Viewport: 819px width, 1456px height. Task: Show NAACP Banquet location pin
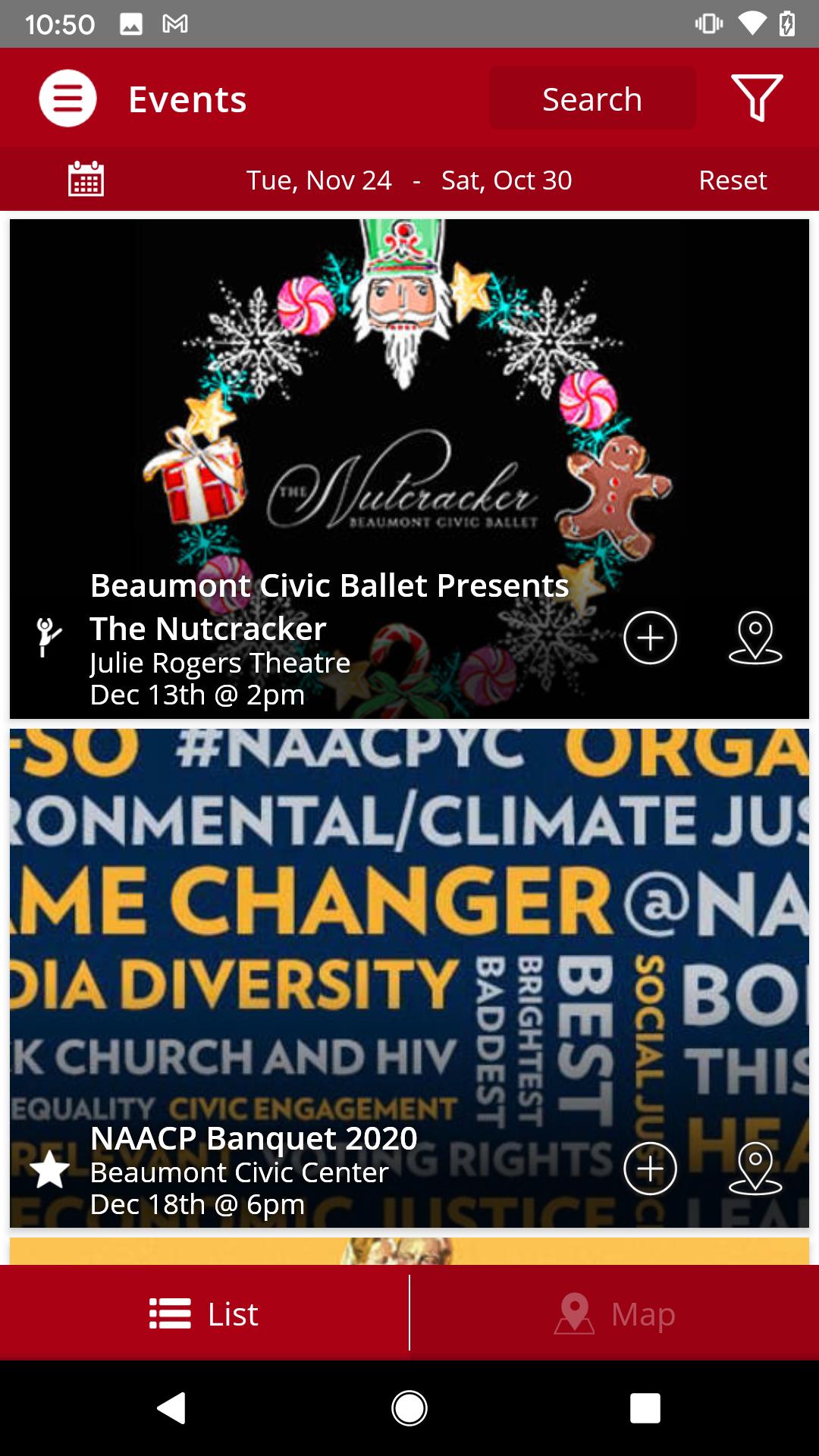tap(755, 1169)
